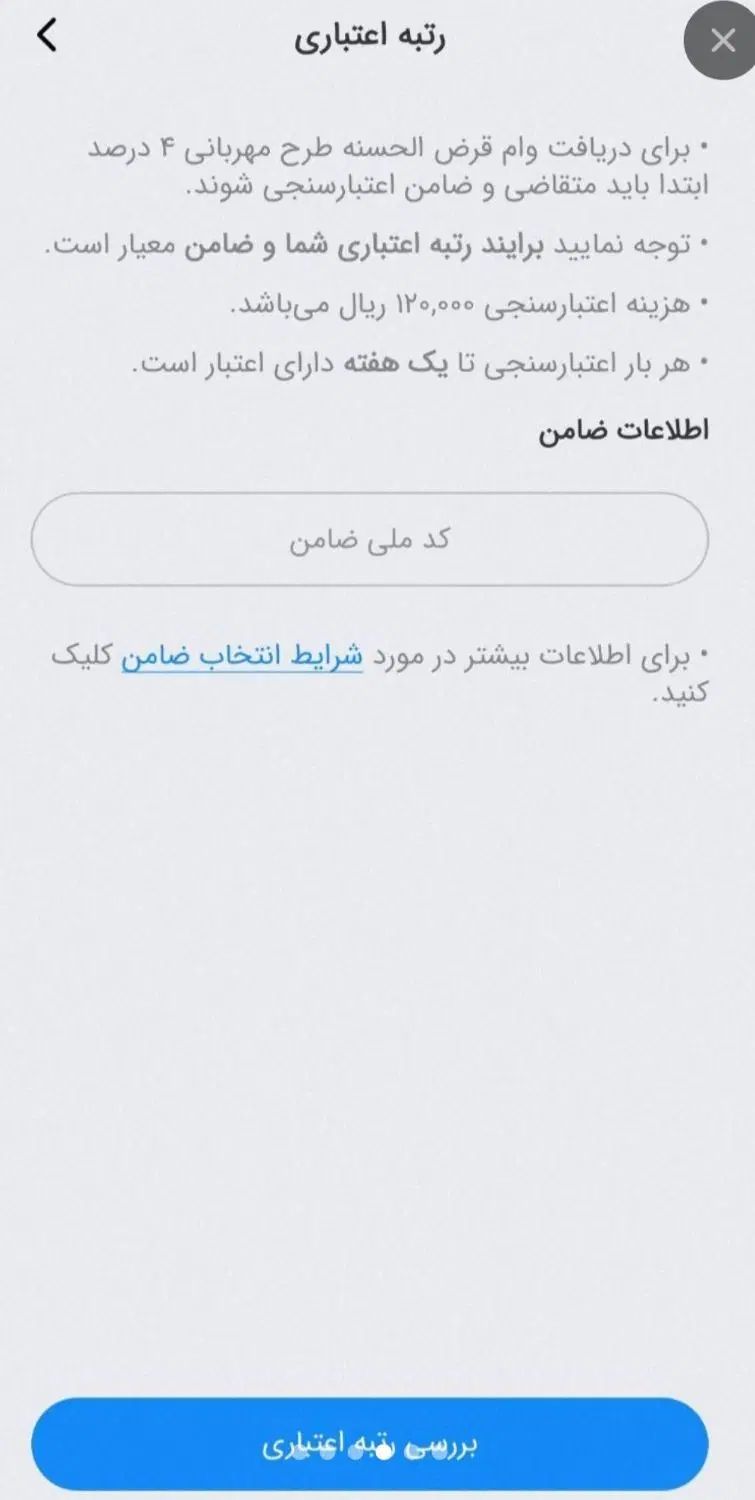Tap the کد ملی ضامن input field
The height and width of the screenshot is (1500, 755).
[x=370, y=539]
